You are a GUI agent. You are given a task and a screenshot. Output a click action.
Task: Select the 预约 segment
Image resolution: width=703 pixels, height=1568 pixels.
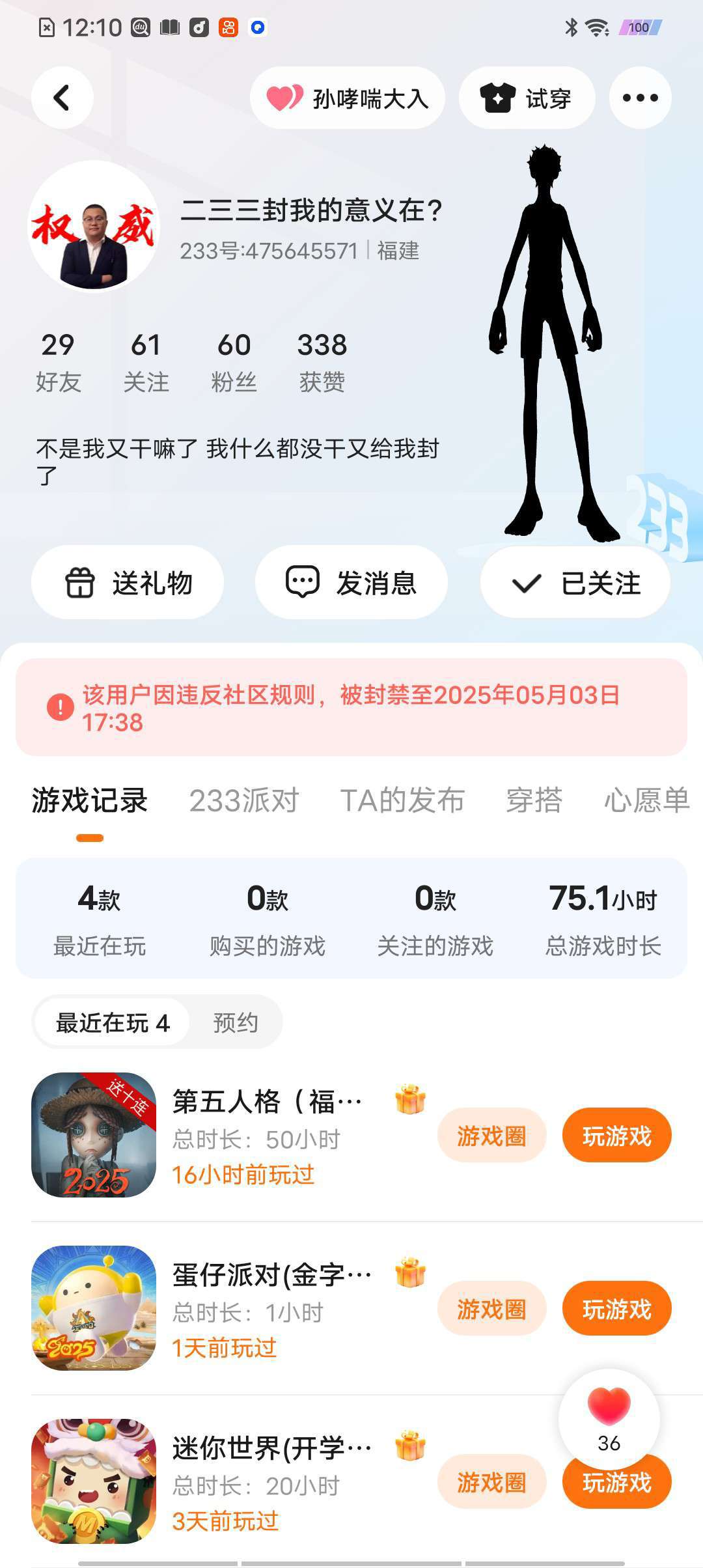pos(236,1022)
